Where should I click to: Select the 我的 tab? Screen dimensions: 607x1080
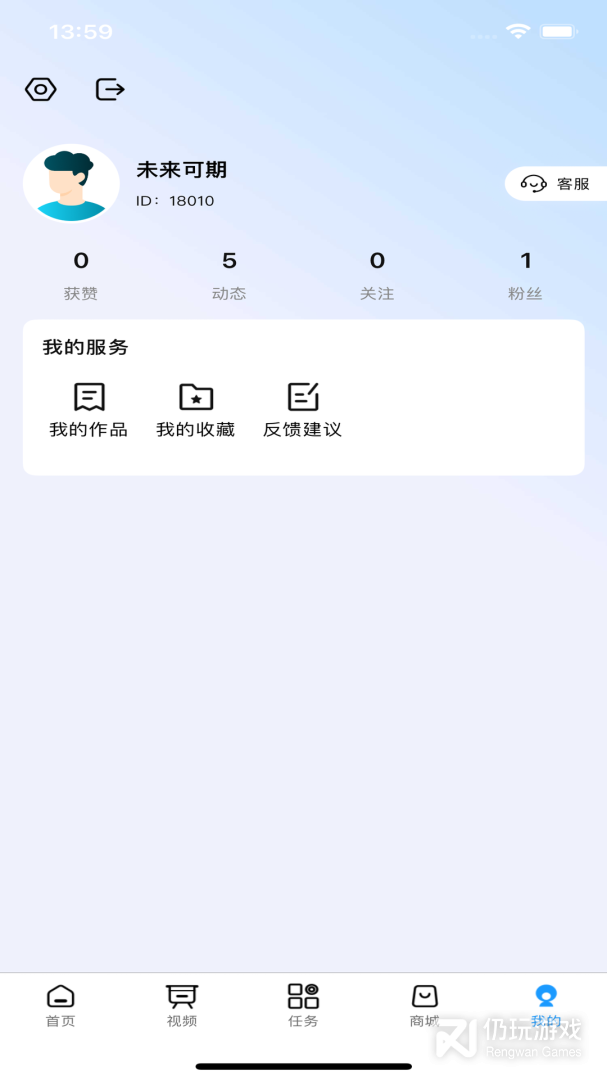pyautogui.click(x=546, y=1005)
